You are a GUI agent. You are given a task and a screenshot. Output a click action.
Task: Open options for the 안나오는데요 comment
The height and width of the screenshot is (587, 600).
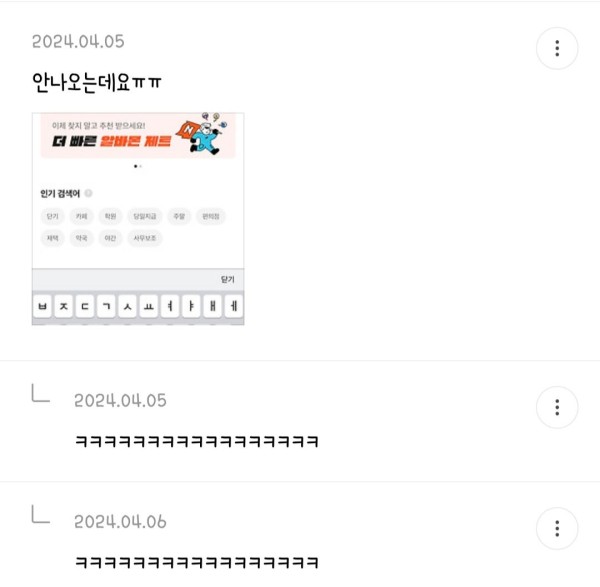pos(557,48)
